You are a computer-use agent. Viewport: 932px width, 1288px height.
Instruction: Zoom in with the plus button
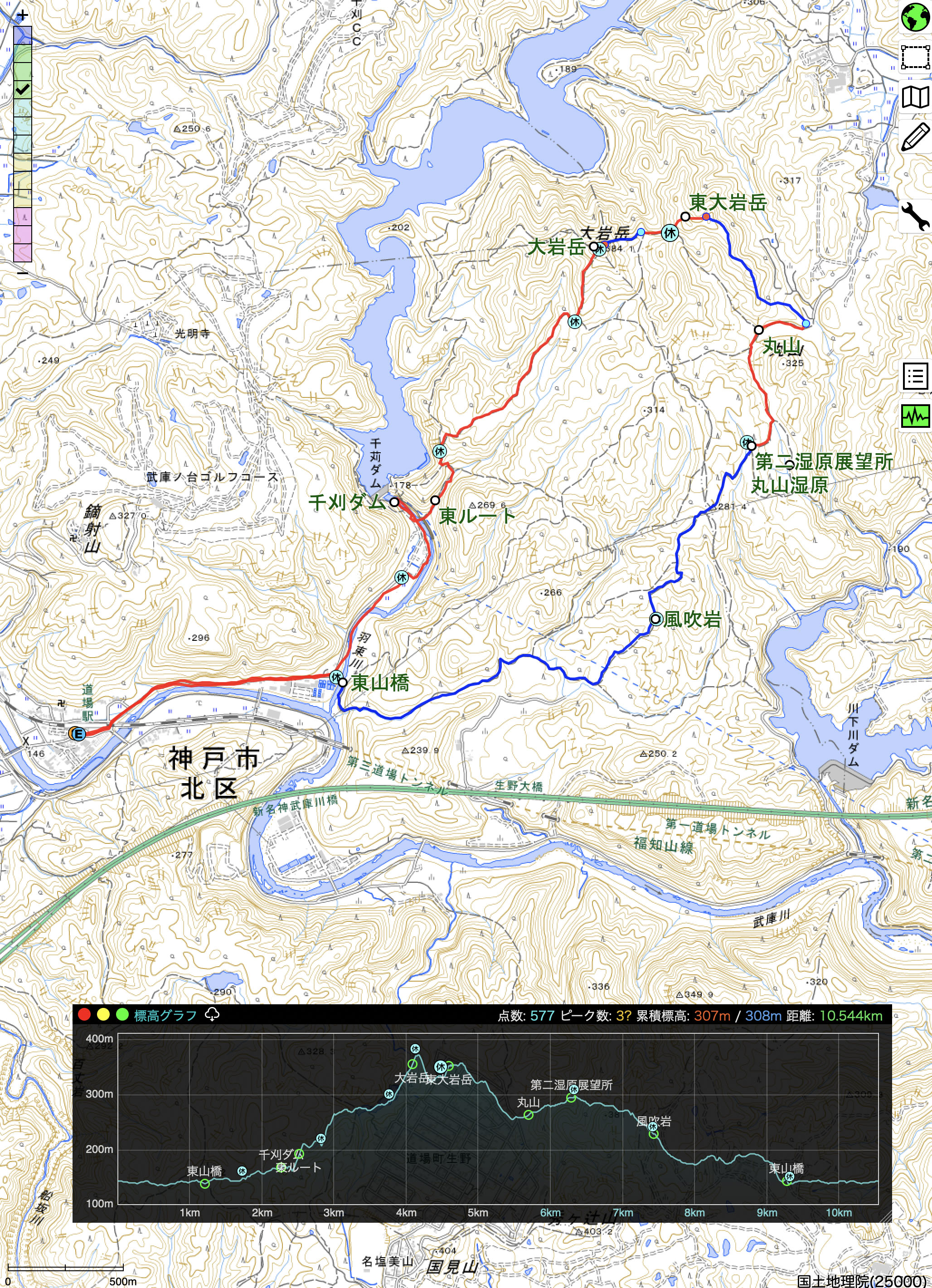pos(23,15)
